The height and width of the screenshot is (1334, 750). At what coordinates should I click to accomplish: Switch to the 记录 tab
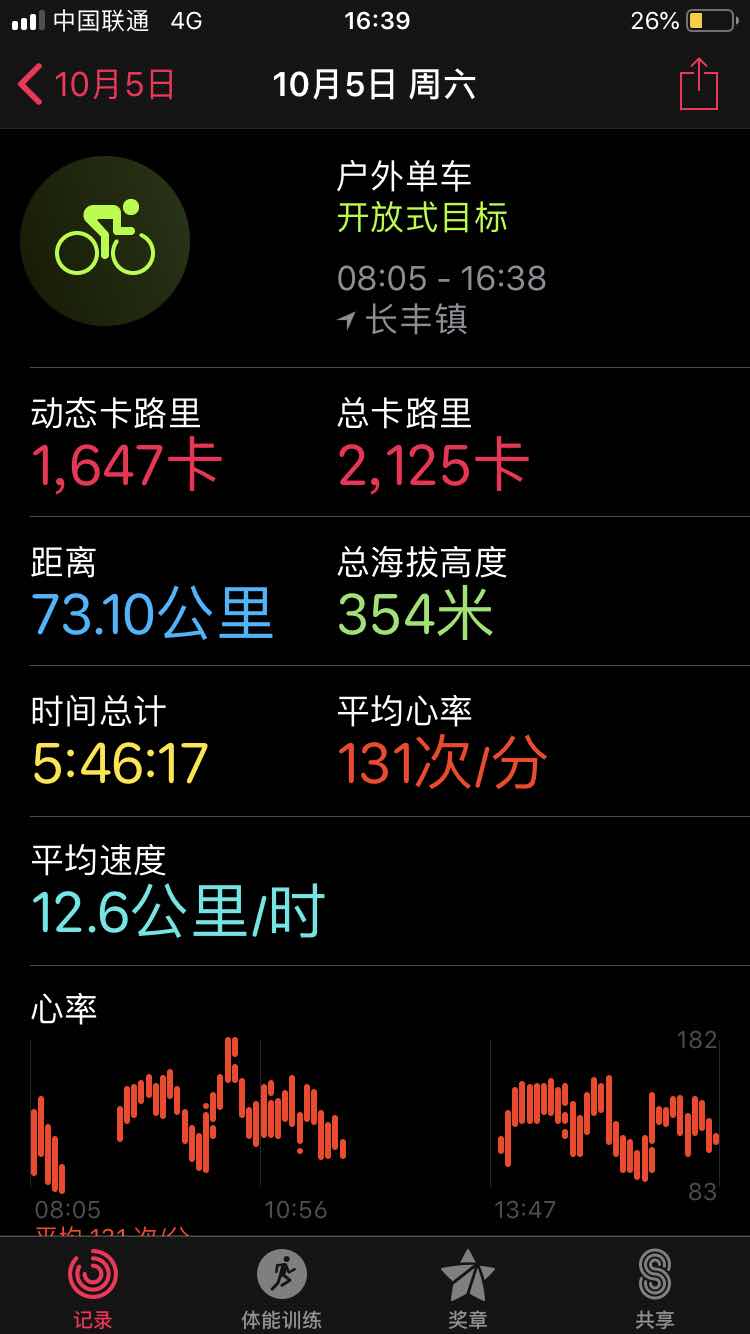(x=93, y=1288)
